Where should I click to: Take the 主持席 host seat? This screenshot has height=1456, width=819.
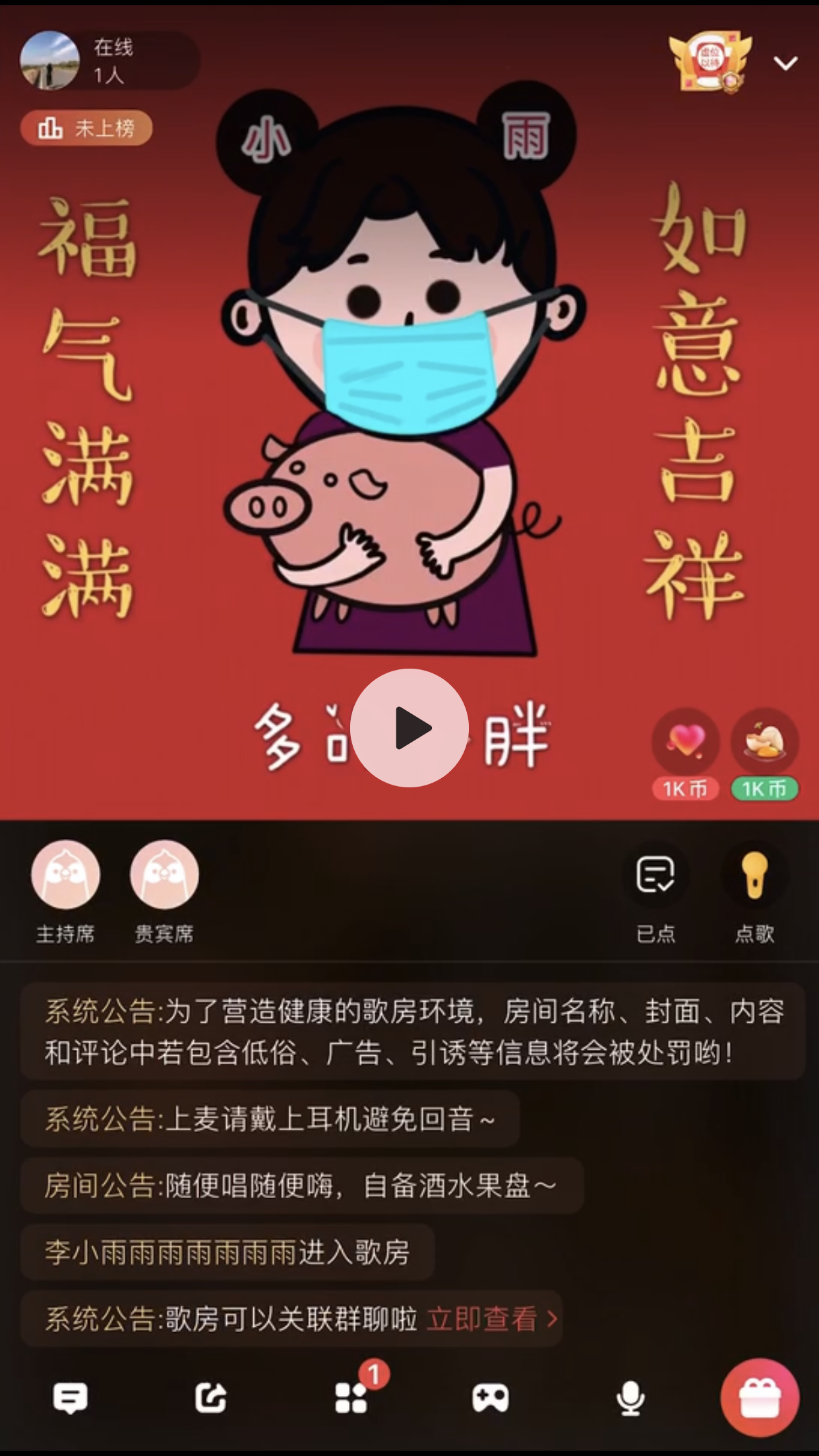65,876
